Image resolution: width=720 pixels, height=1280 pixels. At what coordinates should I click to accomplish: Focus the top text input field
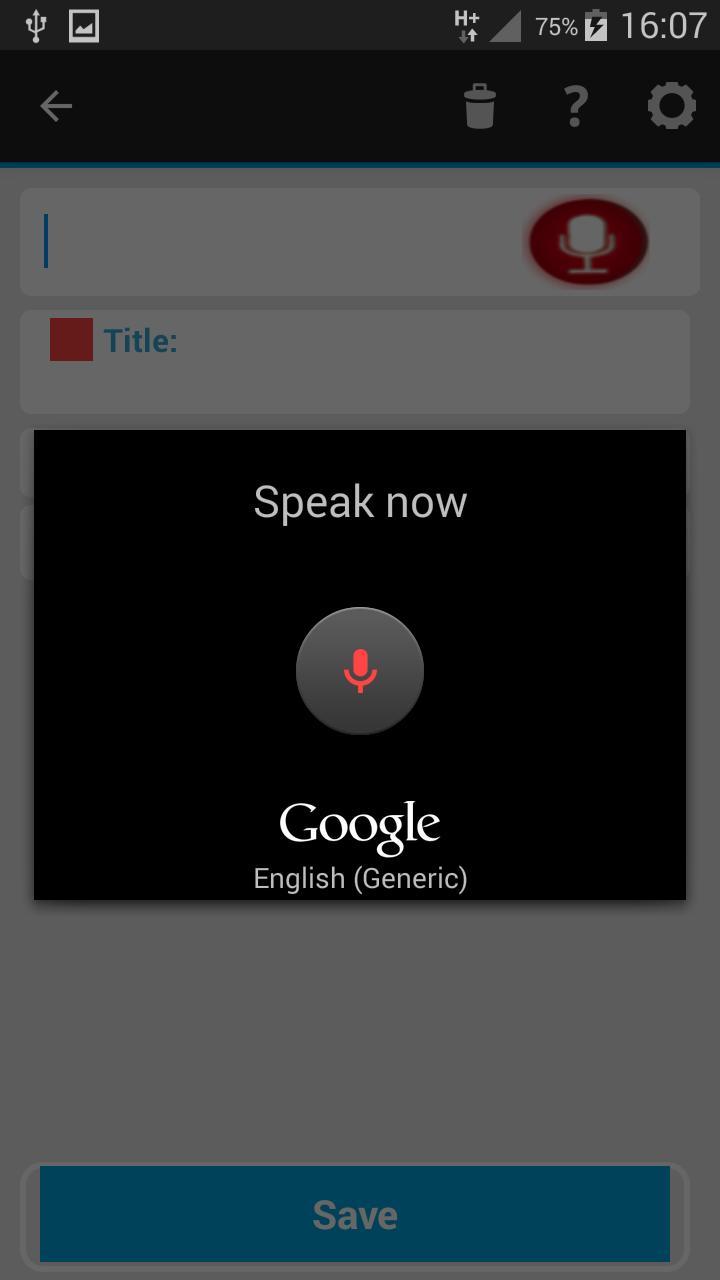pos(270,242)
